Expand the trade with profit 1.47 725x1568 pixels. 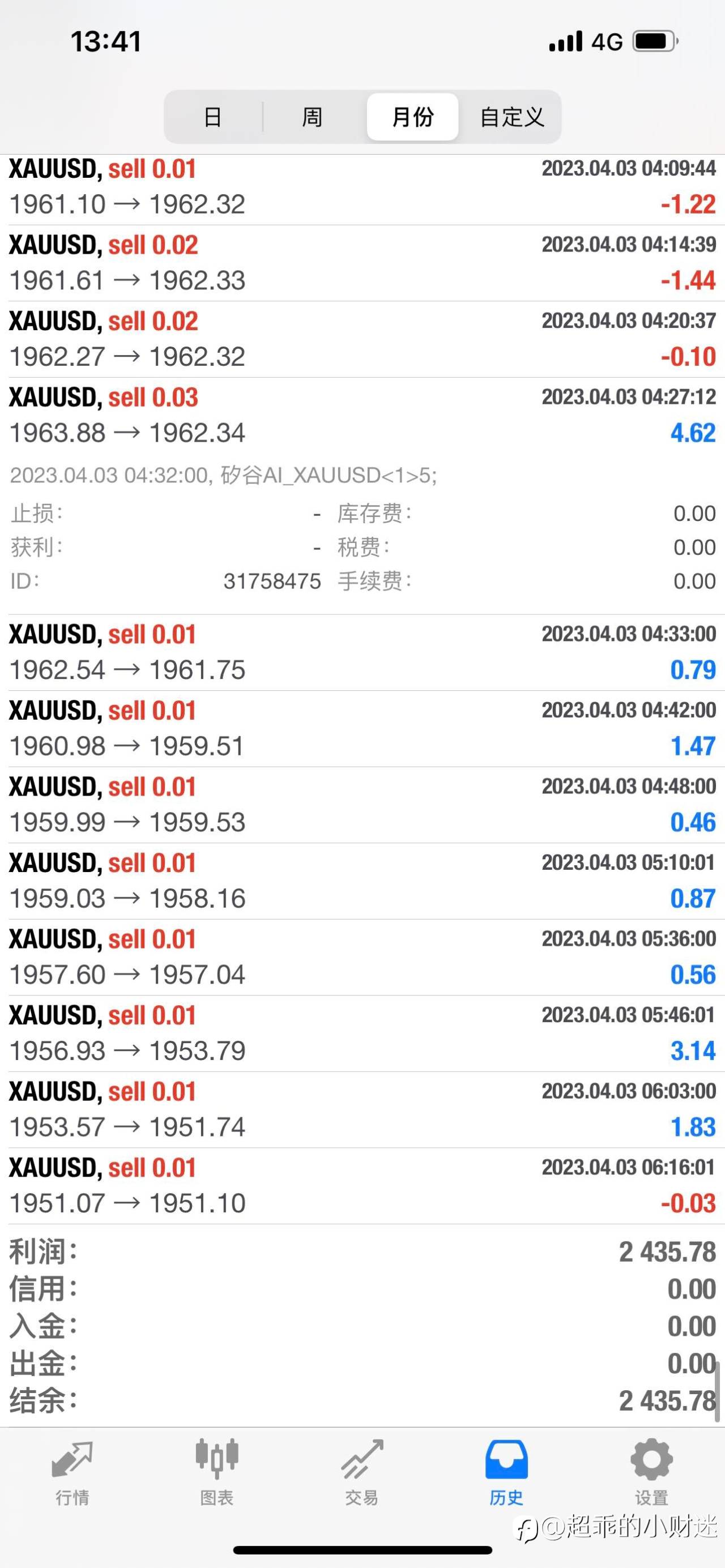[x=362, y=729]
